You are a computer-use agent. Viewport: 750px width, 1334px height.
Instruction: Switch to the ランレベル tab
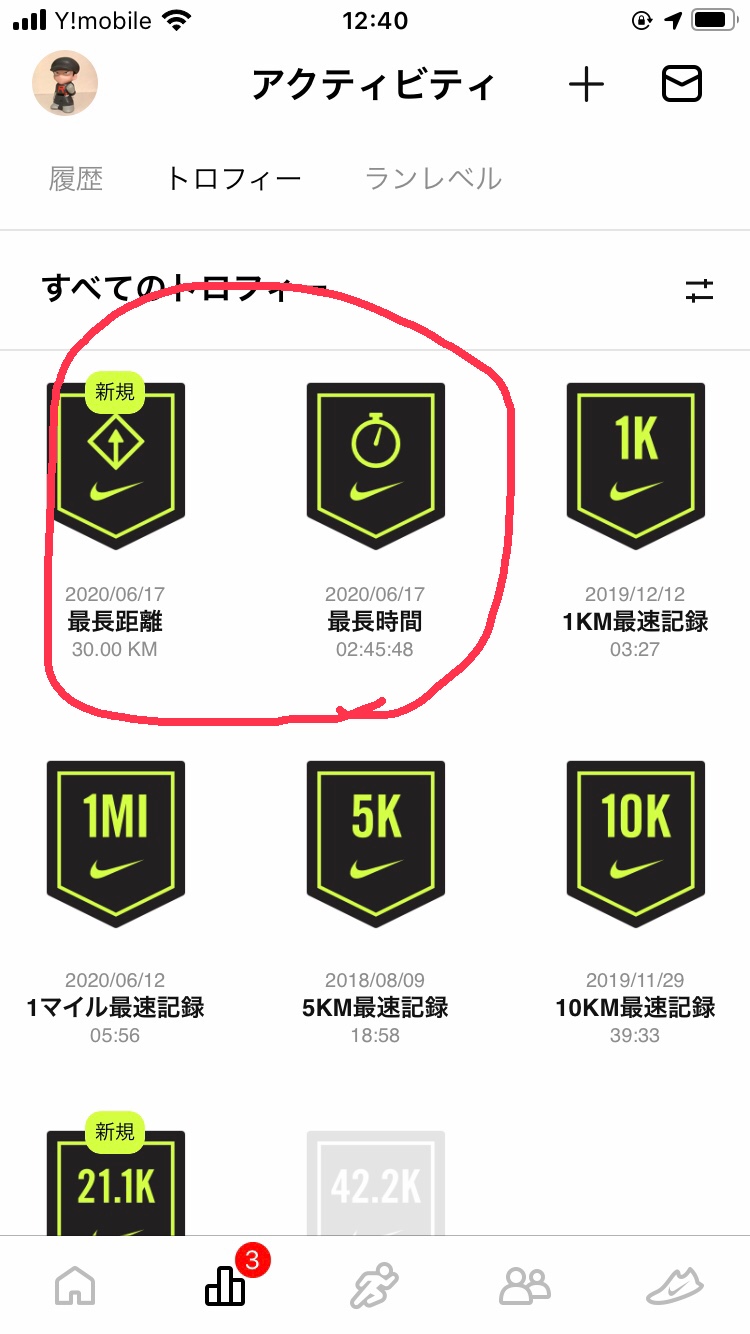[433, 179]
